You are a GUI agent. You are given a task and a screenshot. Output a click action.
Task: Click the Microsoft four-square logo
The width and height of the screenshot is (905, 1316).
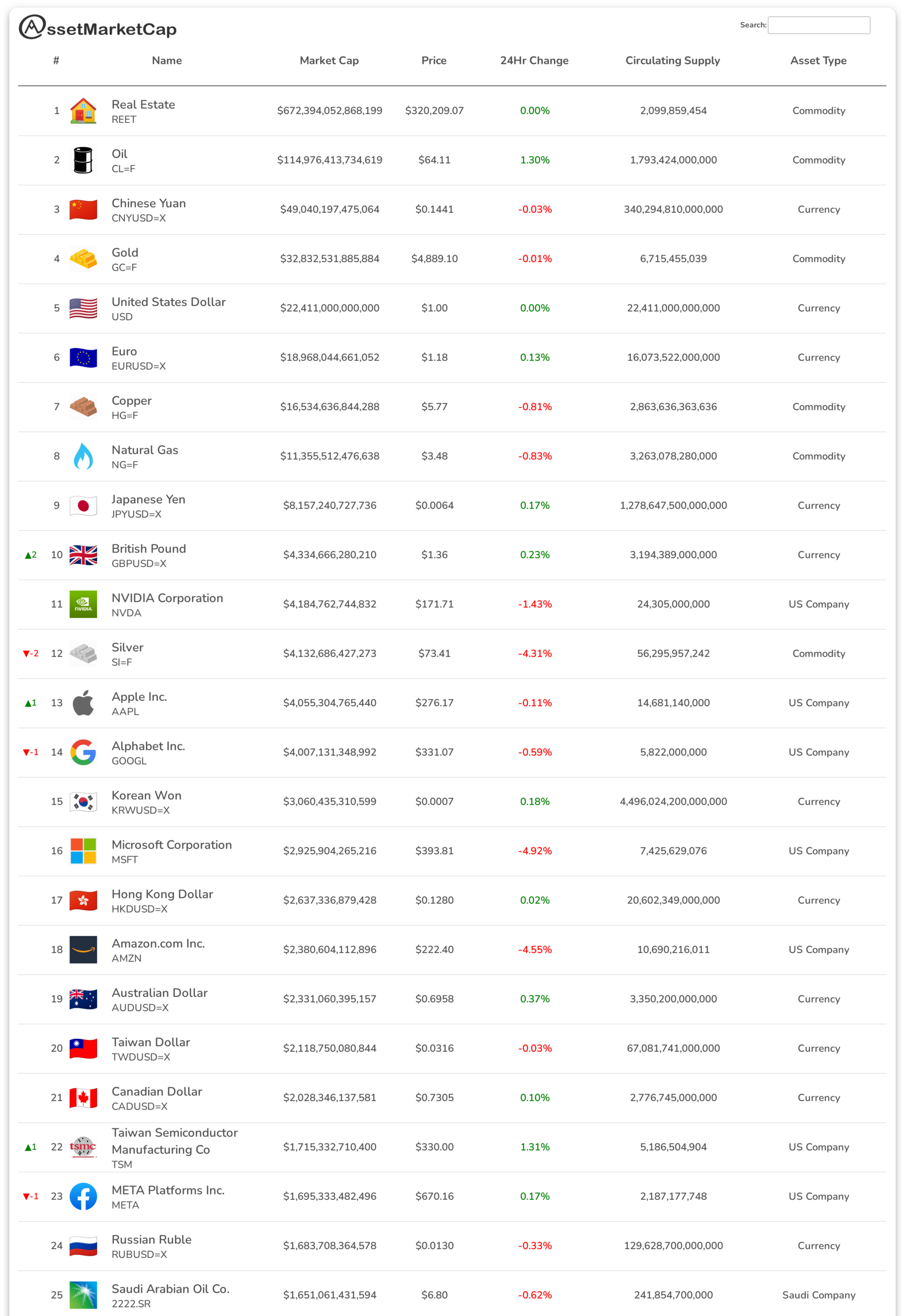pos(83,851)
